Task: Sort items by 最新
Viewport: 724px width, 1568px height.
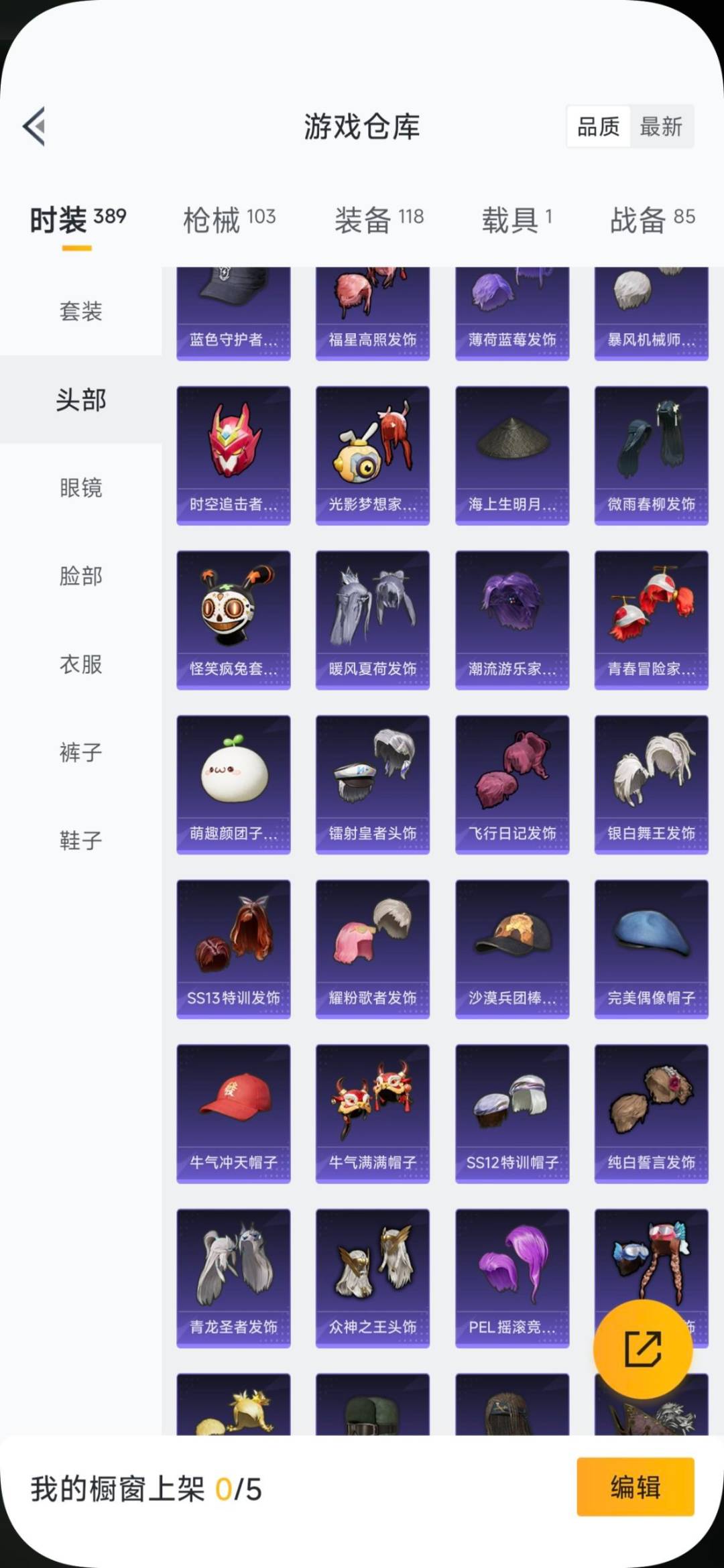Action: [660, 126]
